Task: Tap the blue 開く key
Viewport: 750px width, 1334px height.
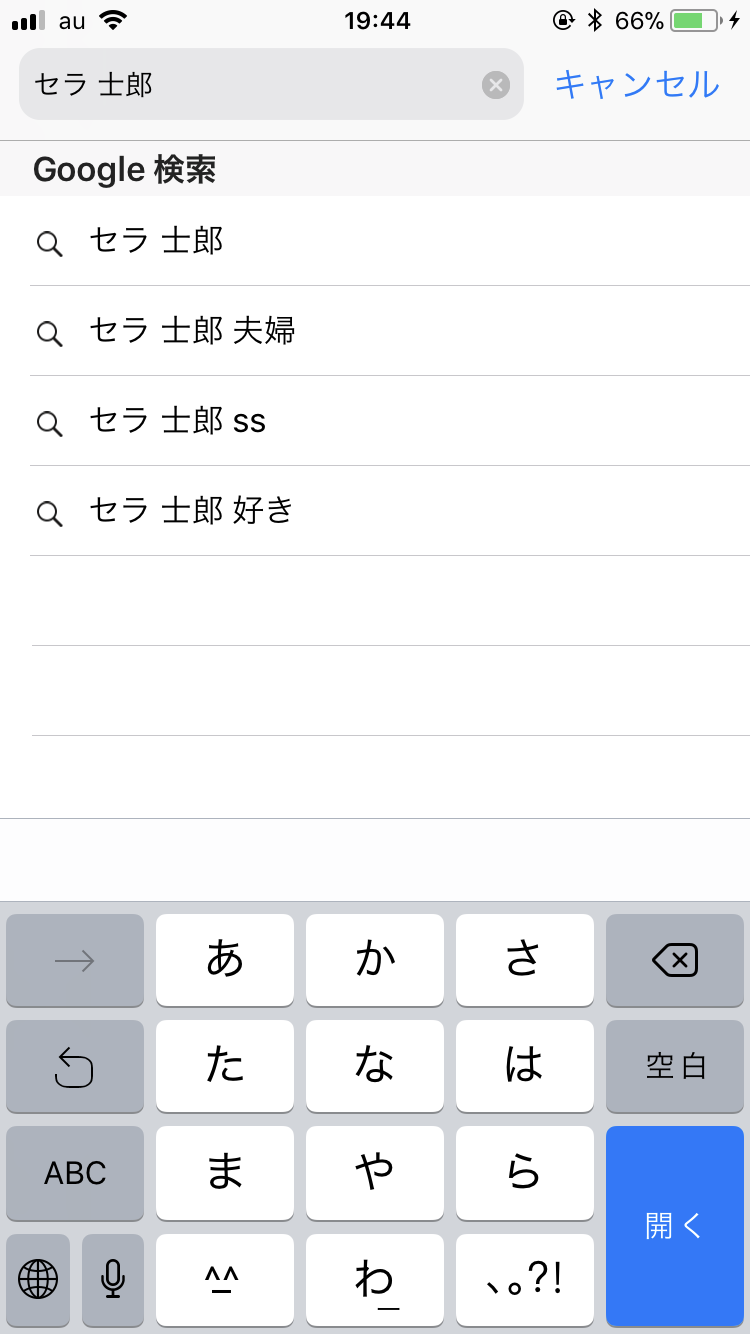Action: 675,1226
